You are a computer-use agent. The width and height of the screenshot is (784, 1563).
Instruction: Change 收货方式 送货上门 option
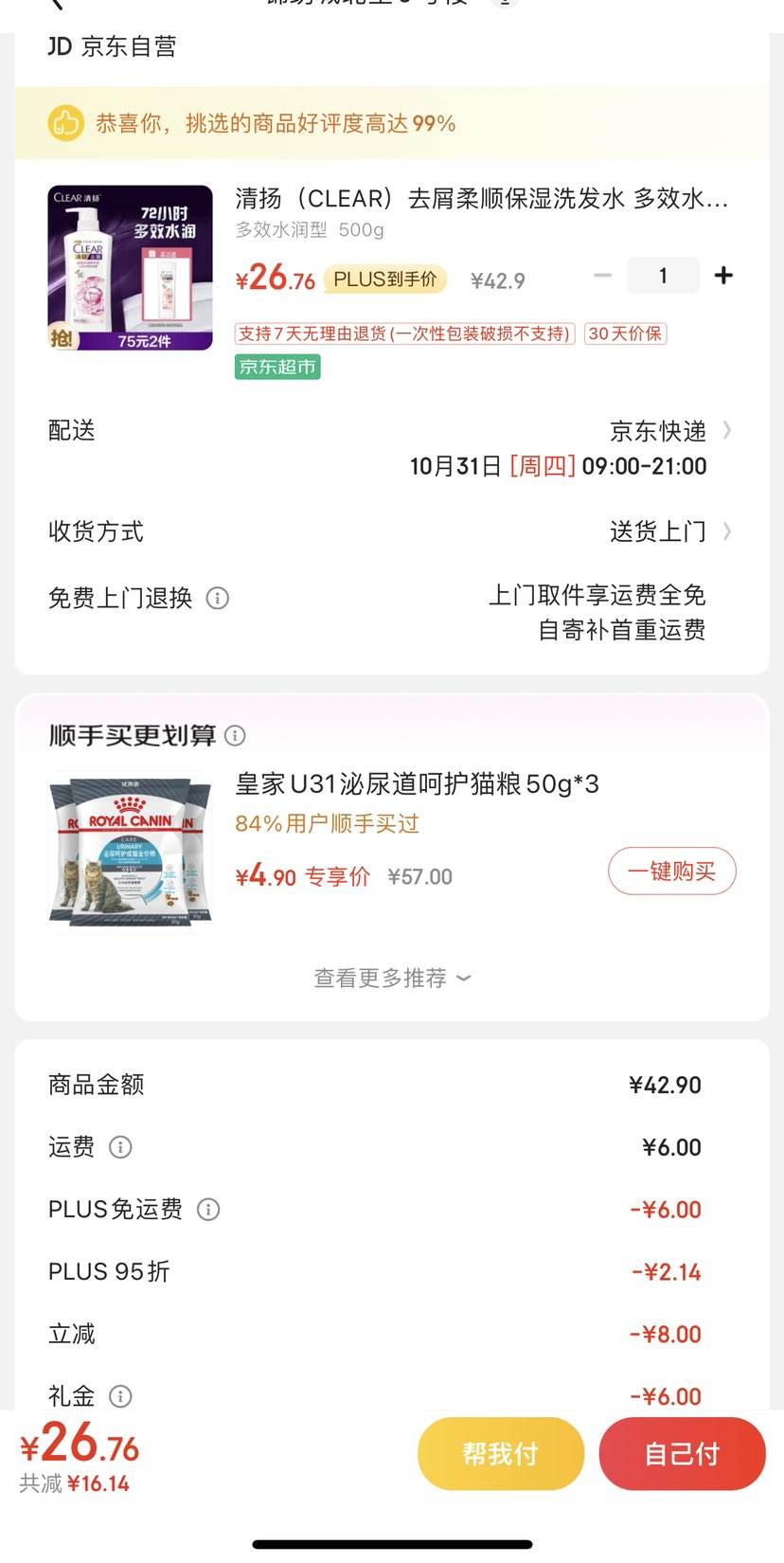[392, 531]
